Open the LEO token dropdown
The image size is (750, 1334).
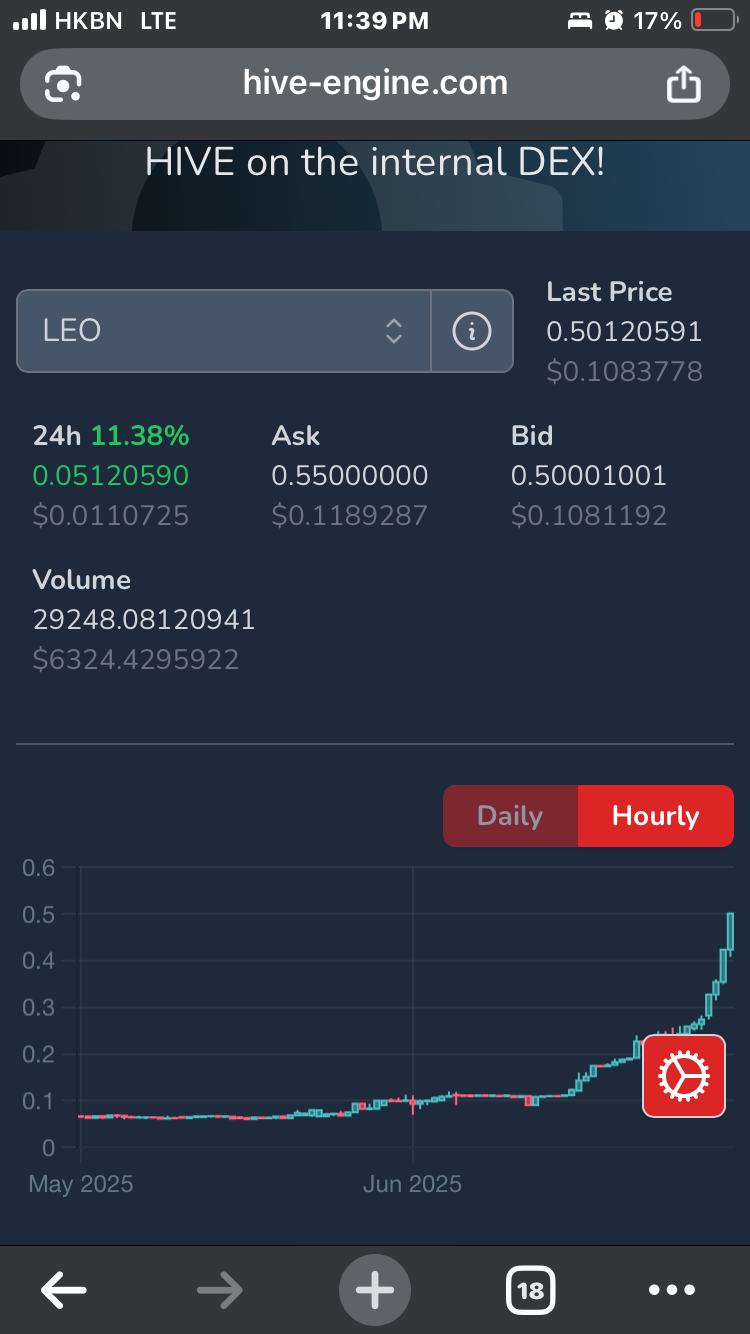224,331
